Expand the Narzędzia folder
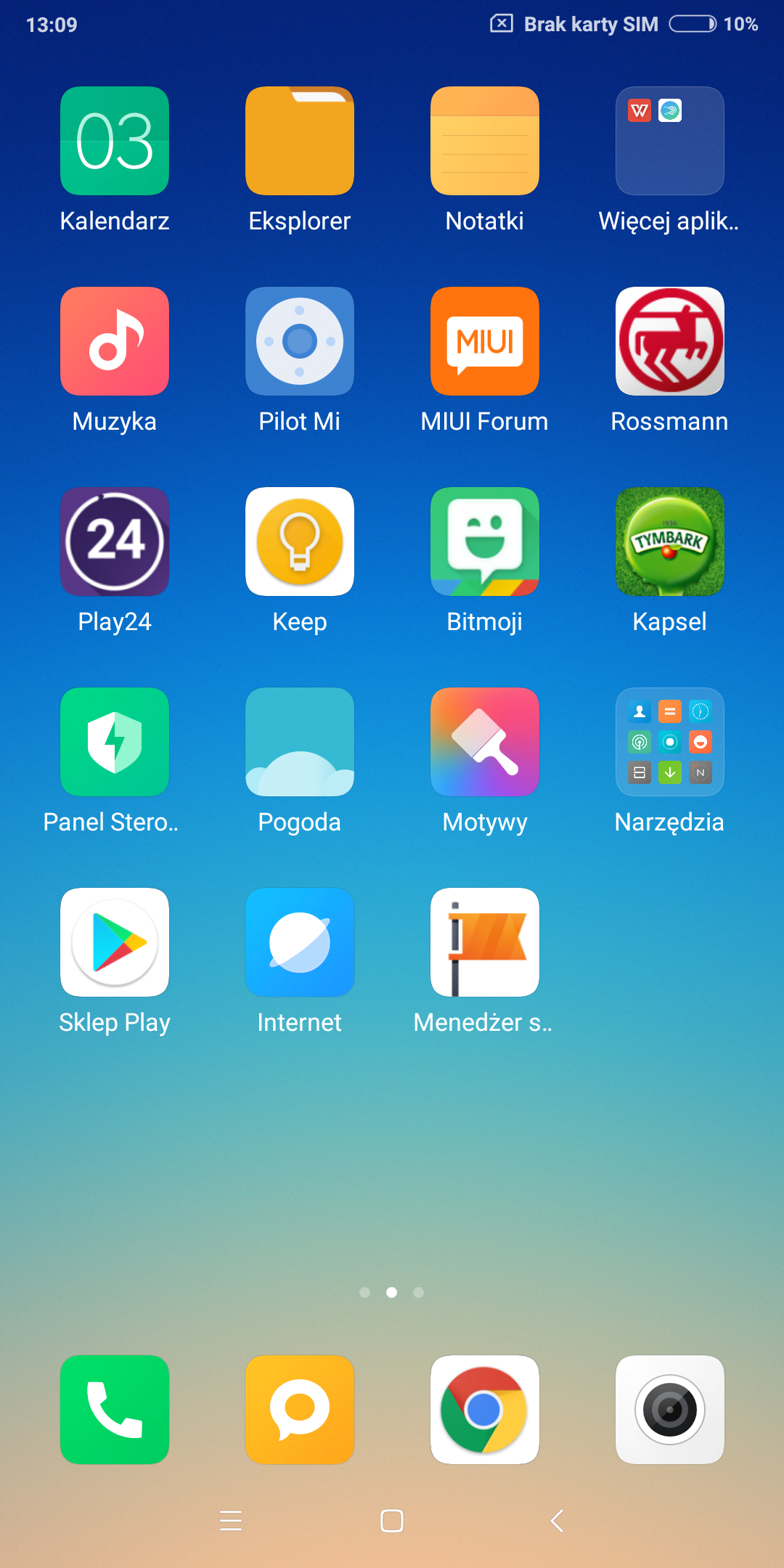The image size is (784, 1568). click(669, 742)
